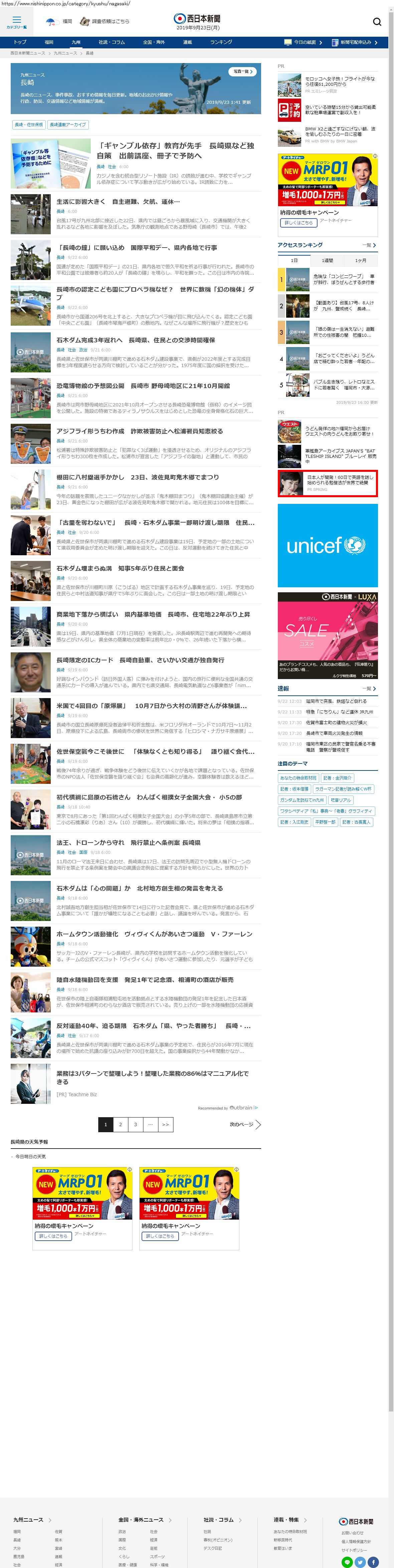Open the ランキング navigation tab
394x1568 pixels.
pyautogui.click(x=221, y=42)
